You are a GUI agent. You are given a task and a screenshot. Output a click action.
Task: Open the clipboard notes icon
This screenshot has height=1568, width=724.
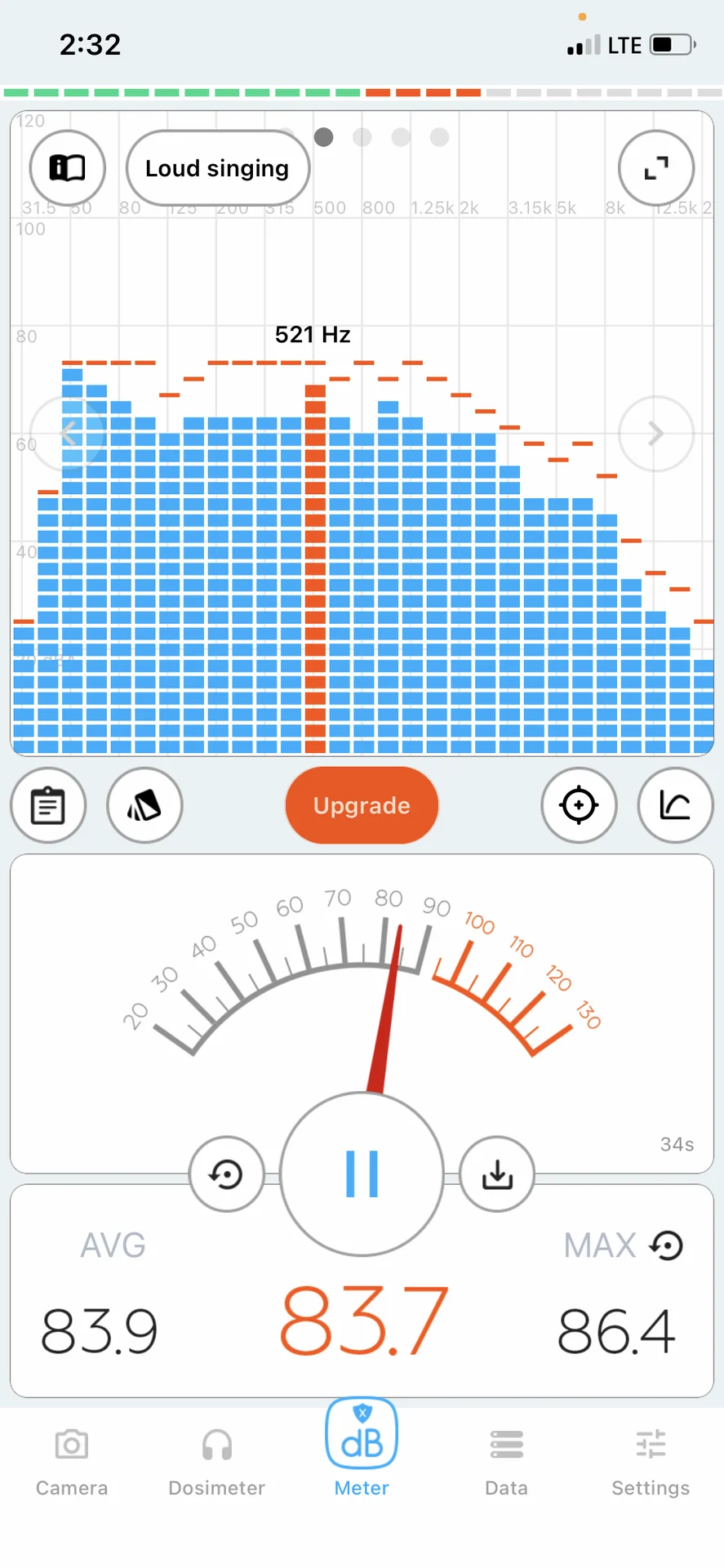click(x=48, y=806)
